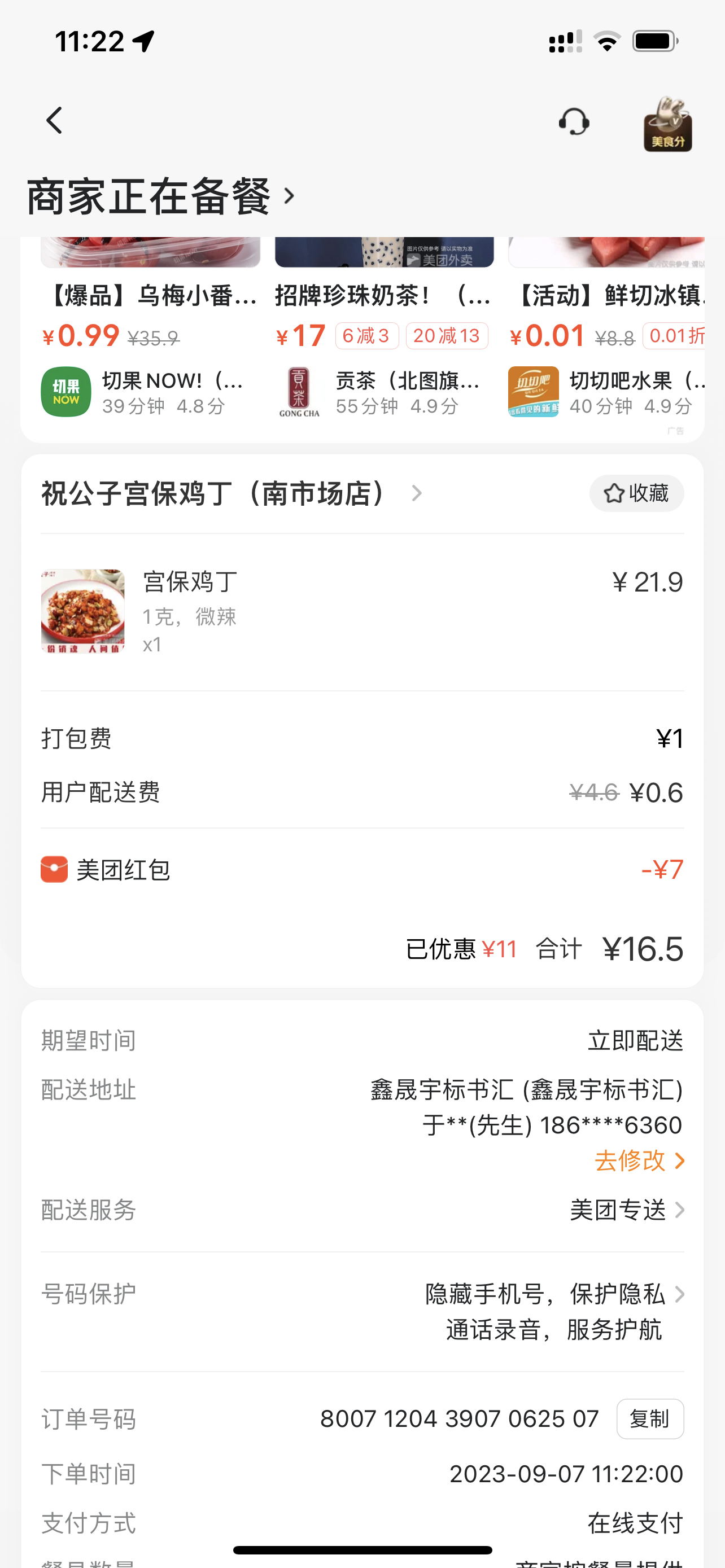Tap 收藏 to favorite the store
Image resolution: width=725 pixels, height=1568 pixels.
636,493
